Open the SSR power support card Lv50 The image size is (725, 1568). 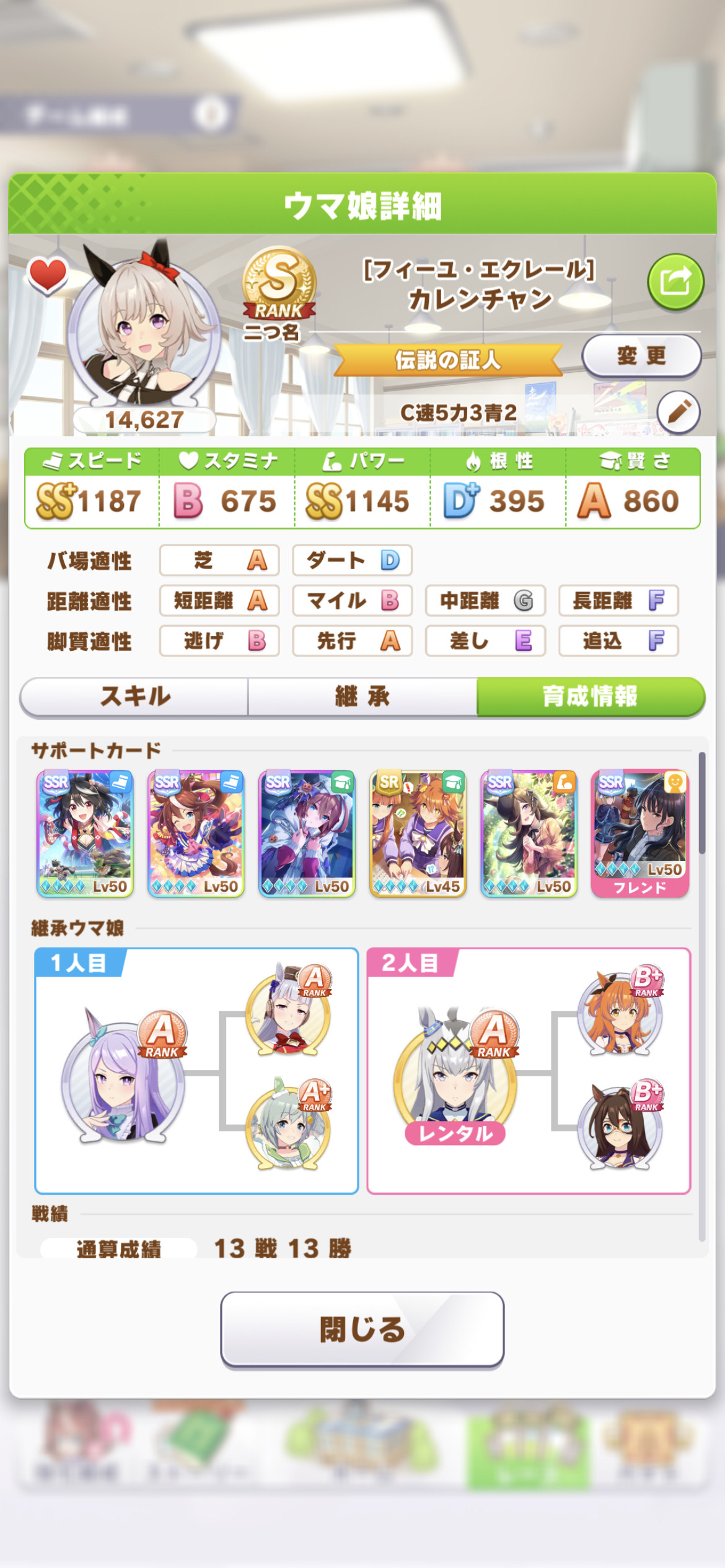pyautogui.click(x=529, y=834)
